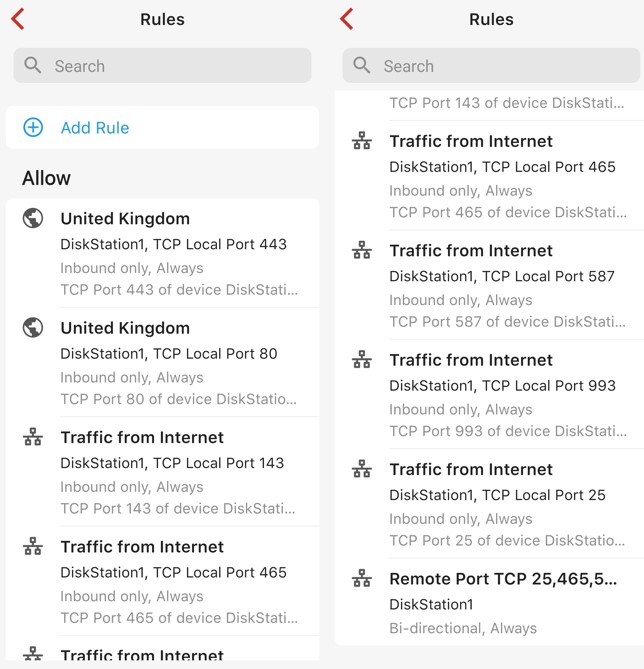Tap Add Rule

coord(94,128)
